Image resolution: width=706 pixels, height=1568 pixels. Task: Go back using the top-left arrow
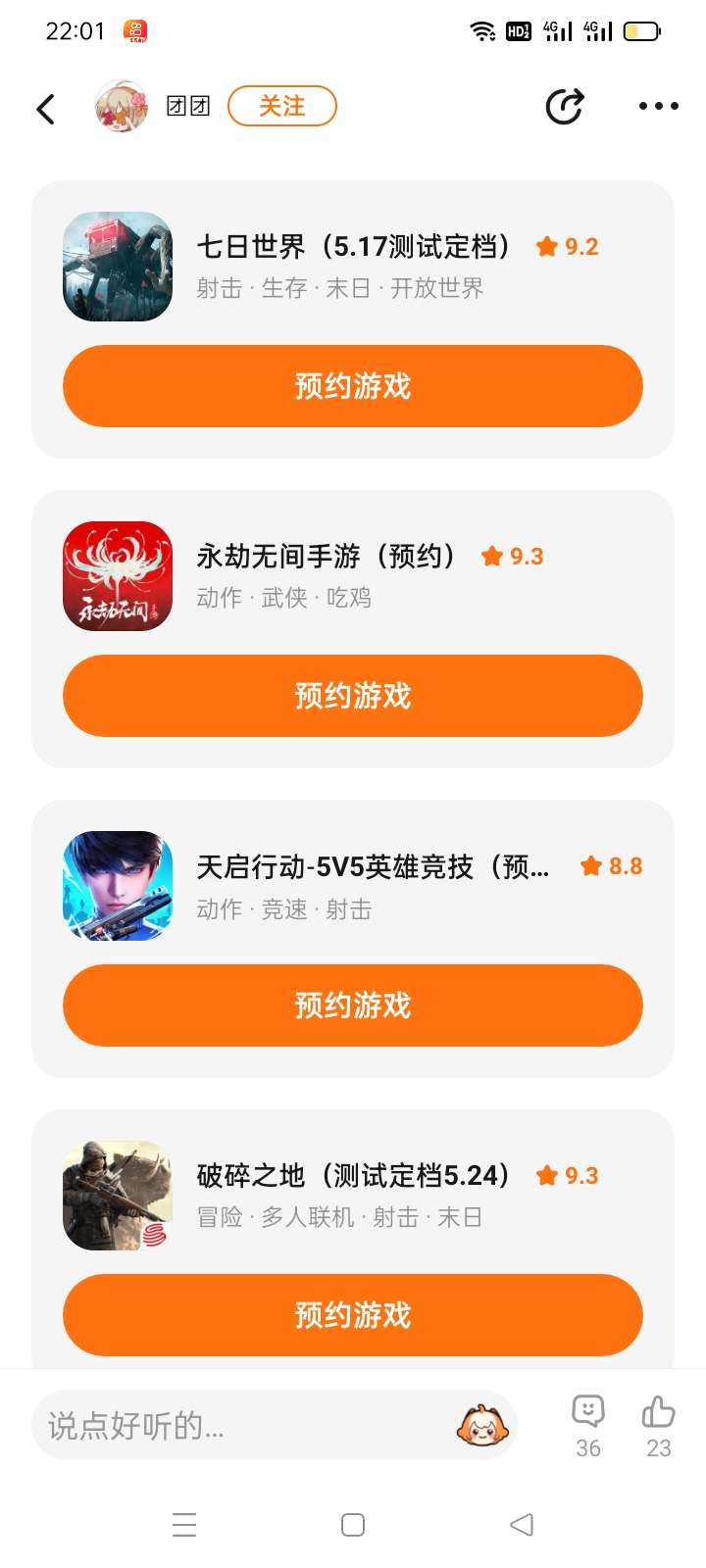tap(46, 108)
